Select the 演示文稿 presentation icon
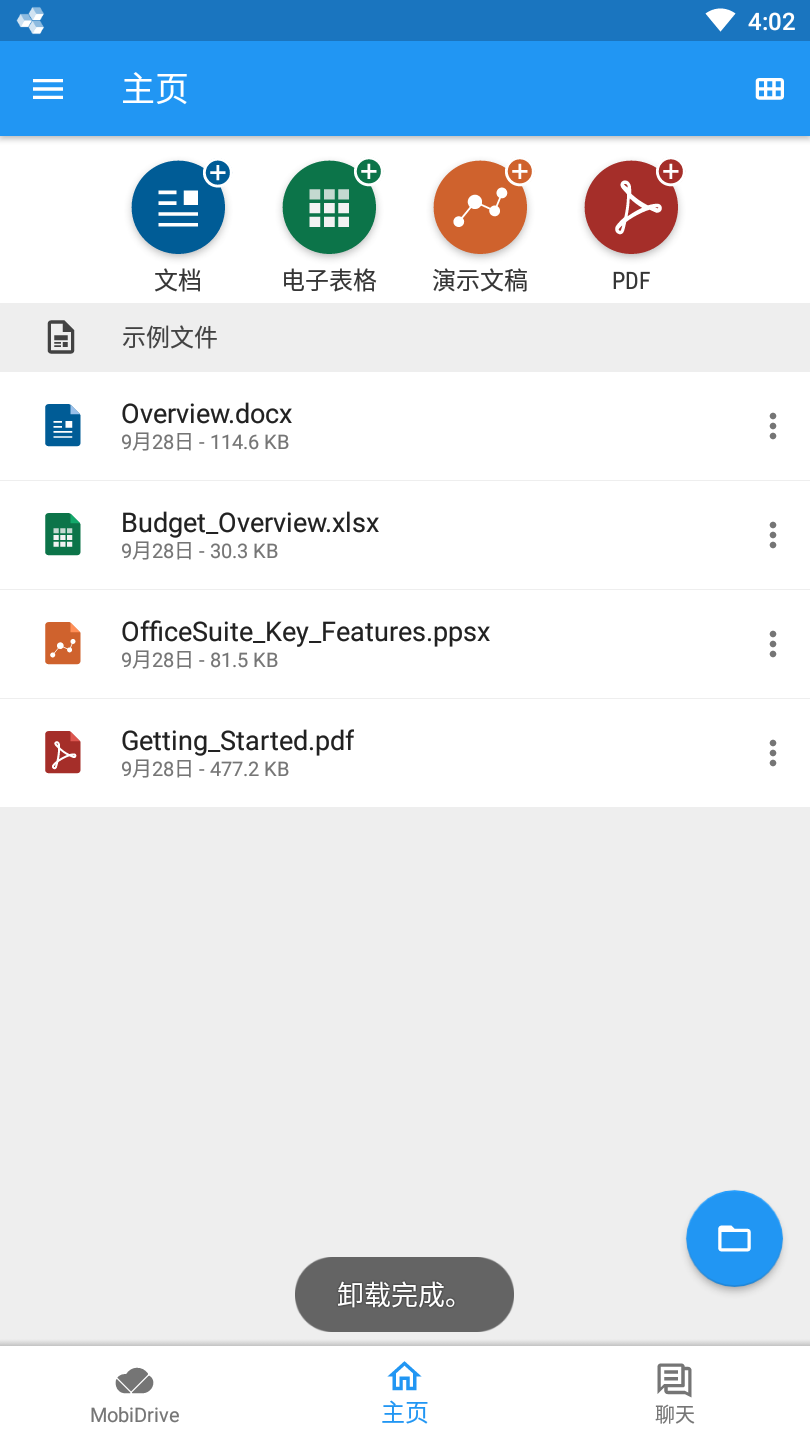Screen dimensions: 810x1440 pos(480,207)
